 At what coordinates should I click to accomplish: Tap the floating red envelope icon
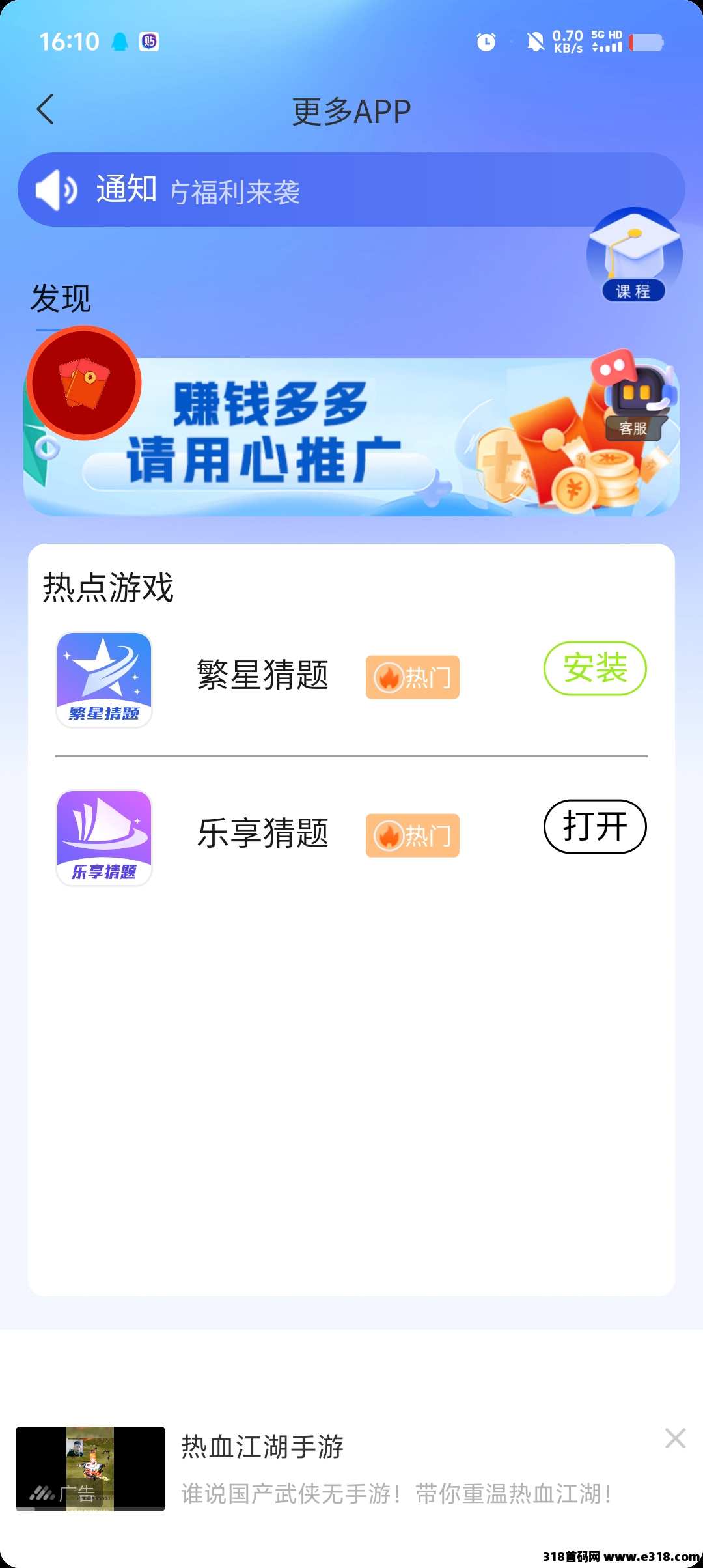point(85,383)
